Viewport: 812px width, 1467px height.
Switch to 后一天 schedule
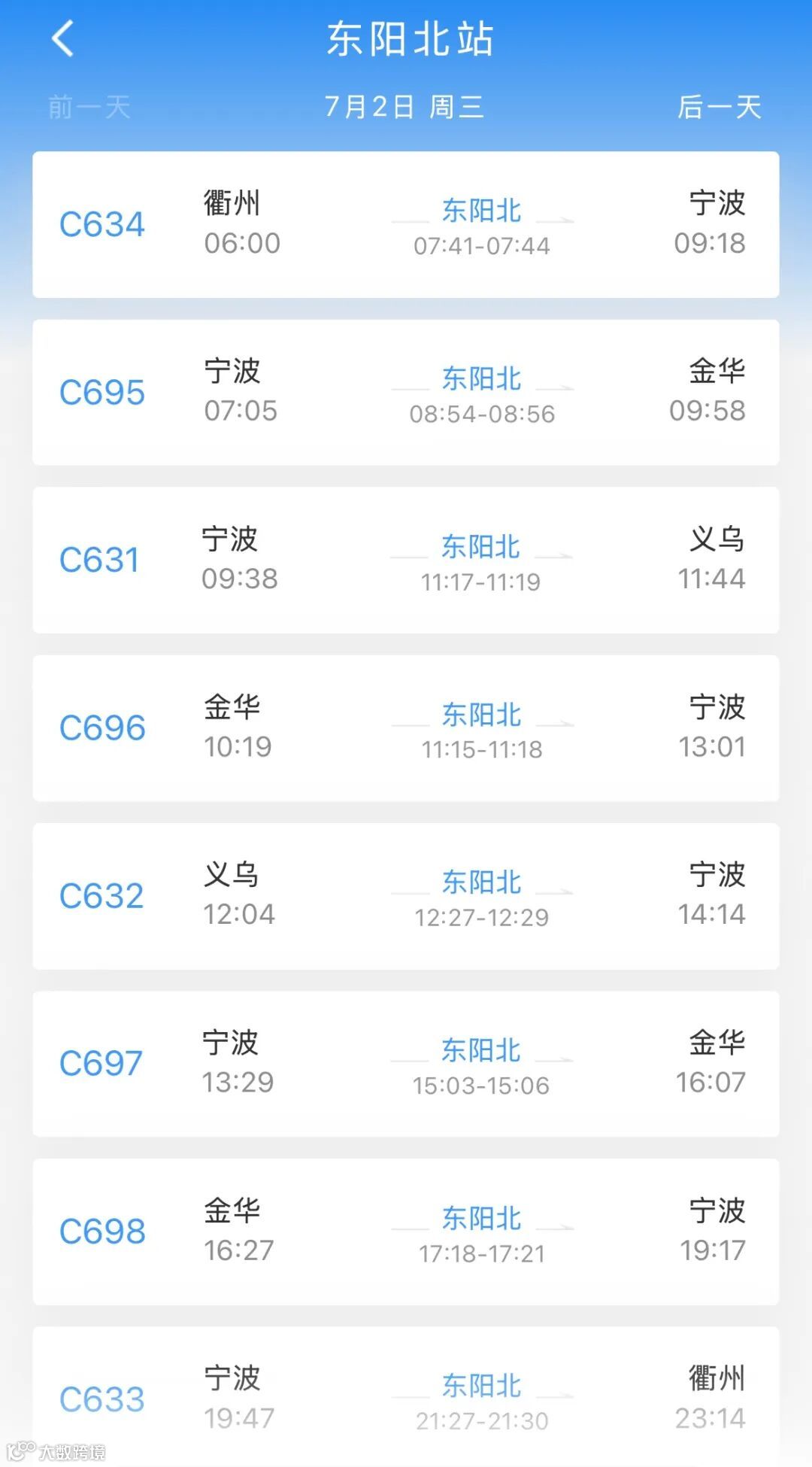pos(719,108)
